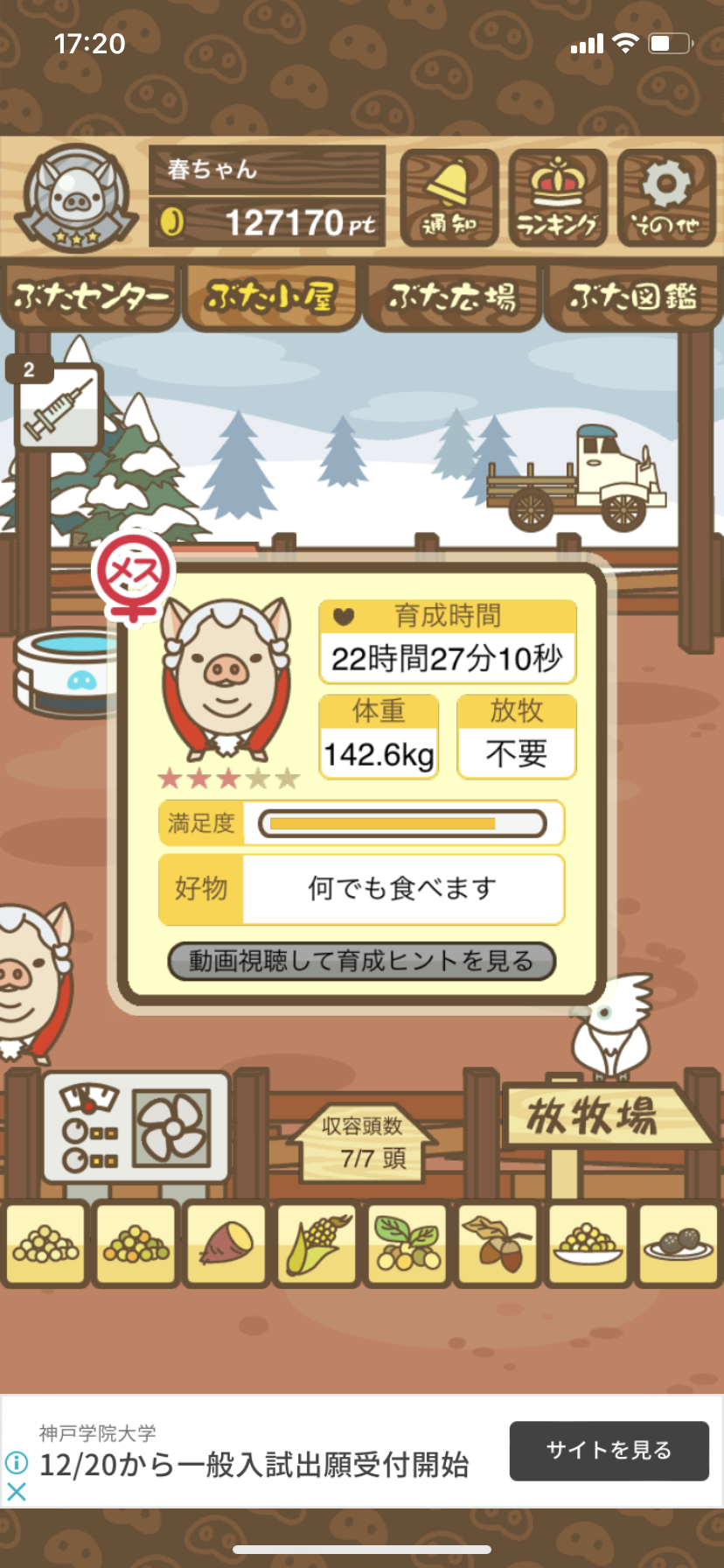Screen dimensions: 724x1568
Task: Open the pig avatar profile badge
Action: 77,197
